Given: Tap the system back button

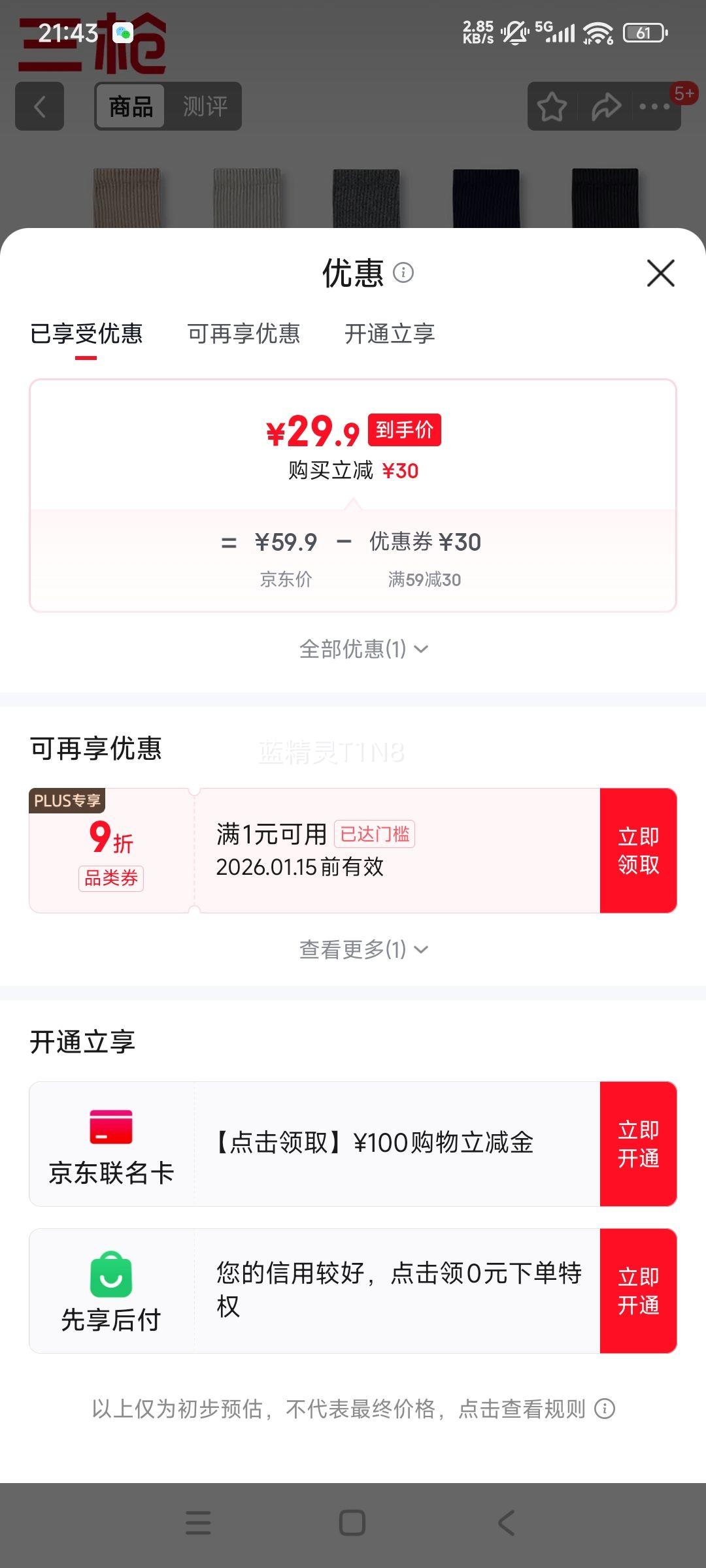Looking at the screenshot, I should (507, 1522).
